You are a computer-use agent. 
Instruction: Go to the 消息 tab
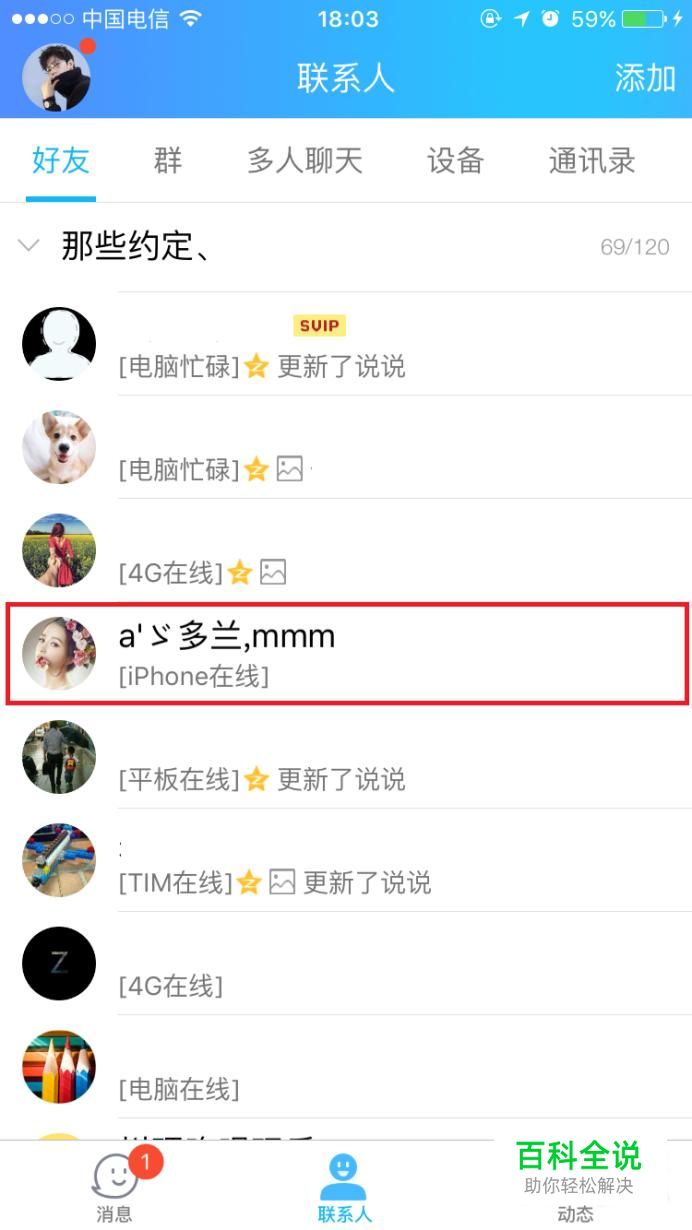click(x=115, y=1187)
